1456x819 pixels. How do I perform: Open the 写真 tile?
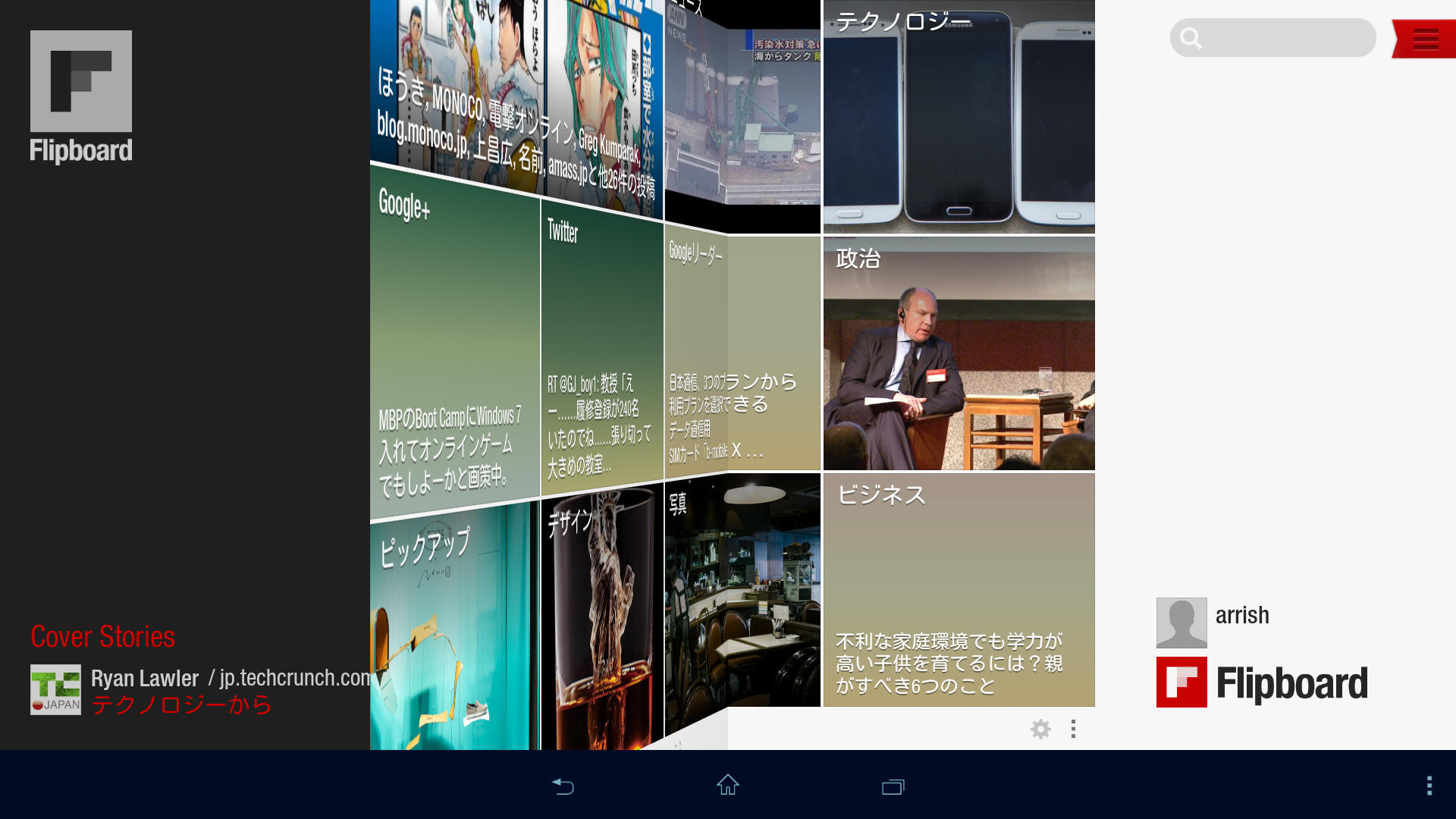pyautogui.click(x=742, y=591)
